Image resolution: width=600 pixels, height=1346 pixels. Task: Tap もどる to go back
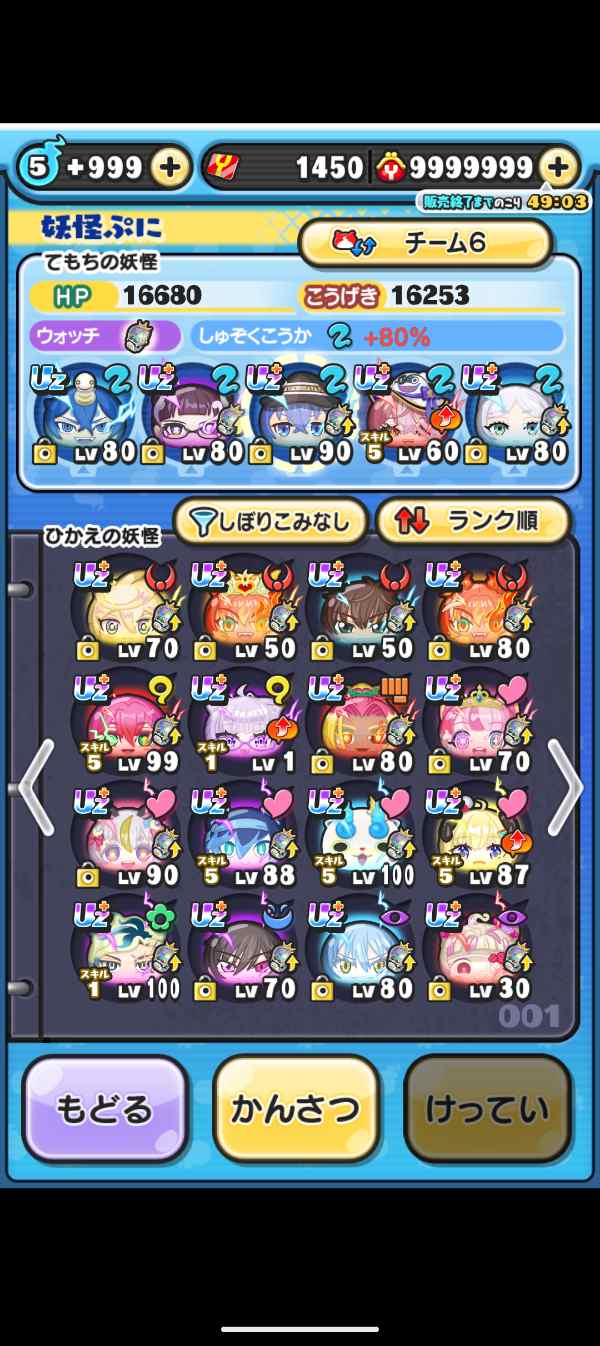click(105, 1108)
